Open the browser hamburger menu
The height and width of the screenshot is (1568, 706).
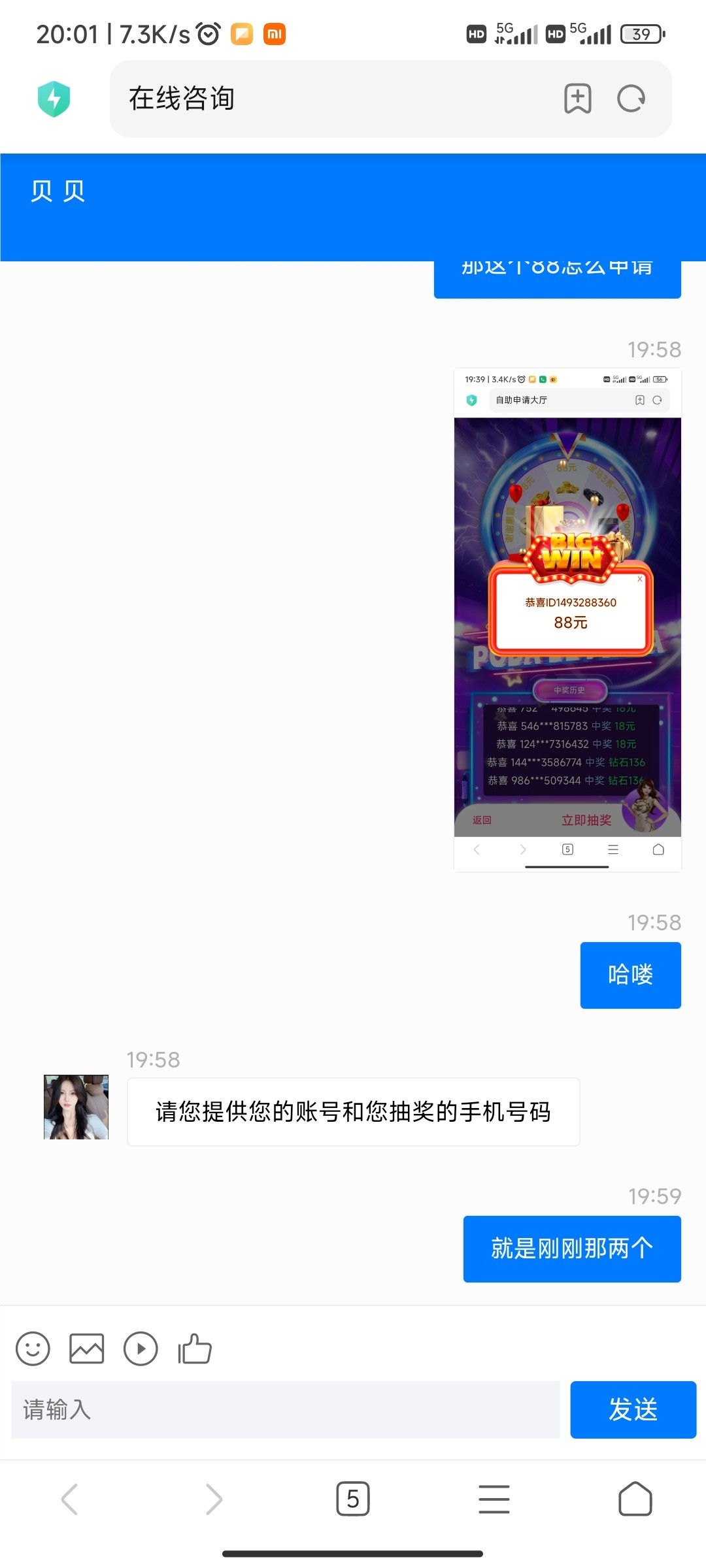coord(494,1499)
